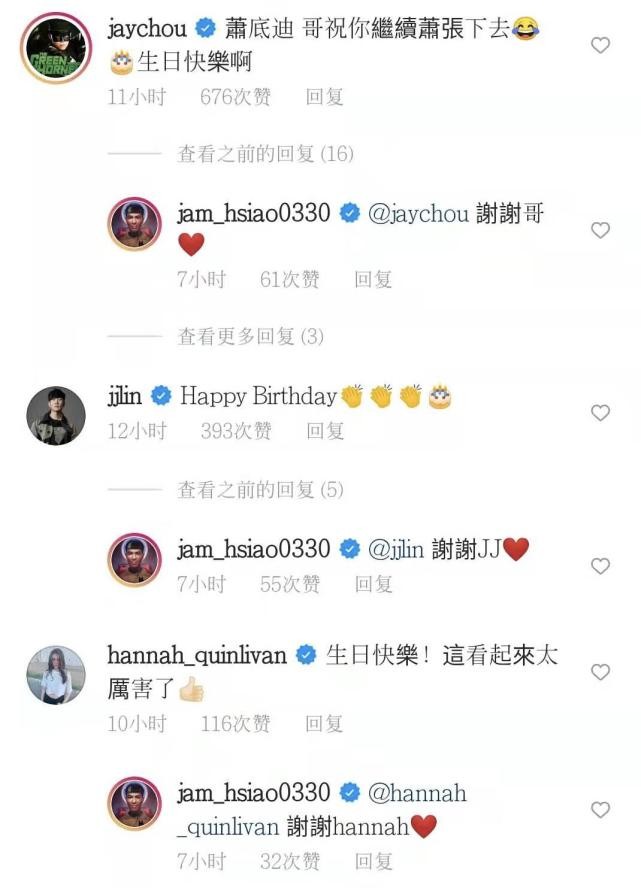Reply to the 謝謝JJ comment

373,585
